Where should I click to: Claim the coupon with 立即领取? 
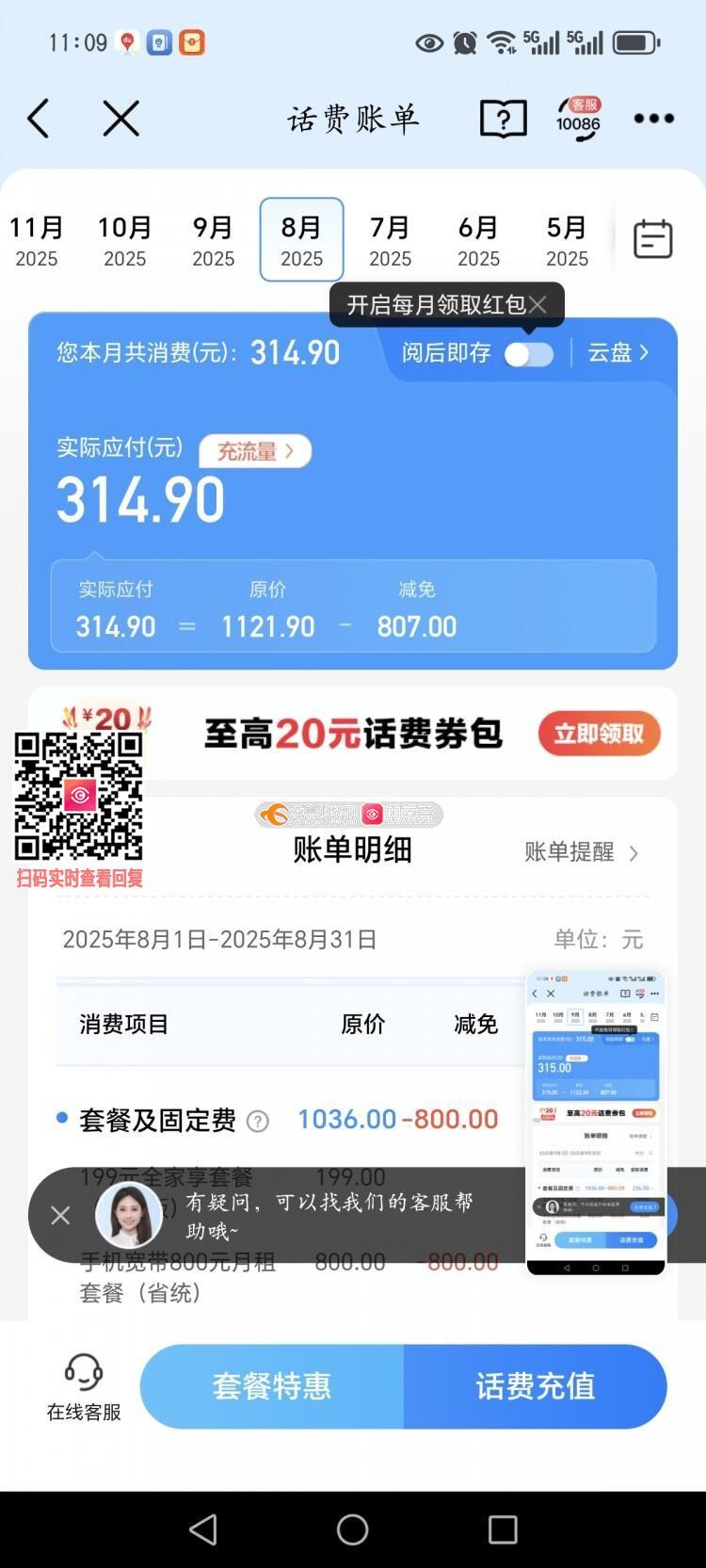pos(599,734)
